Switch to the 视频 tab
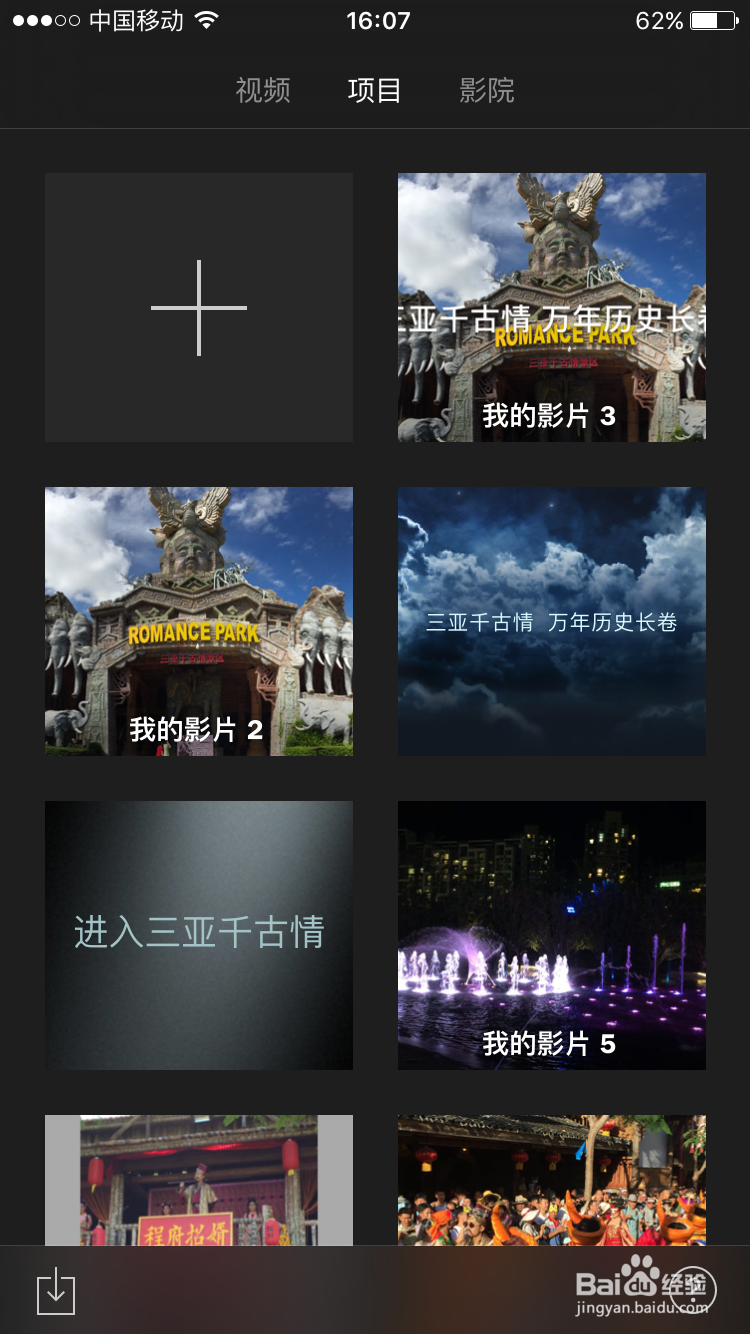The width and height of the screenshot is (750, 1334). [x=263, y=91]
